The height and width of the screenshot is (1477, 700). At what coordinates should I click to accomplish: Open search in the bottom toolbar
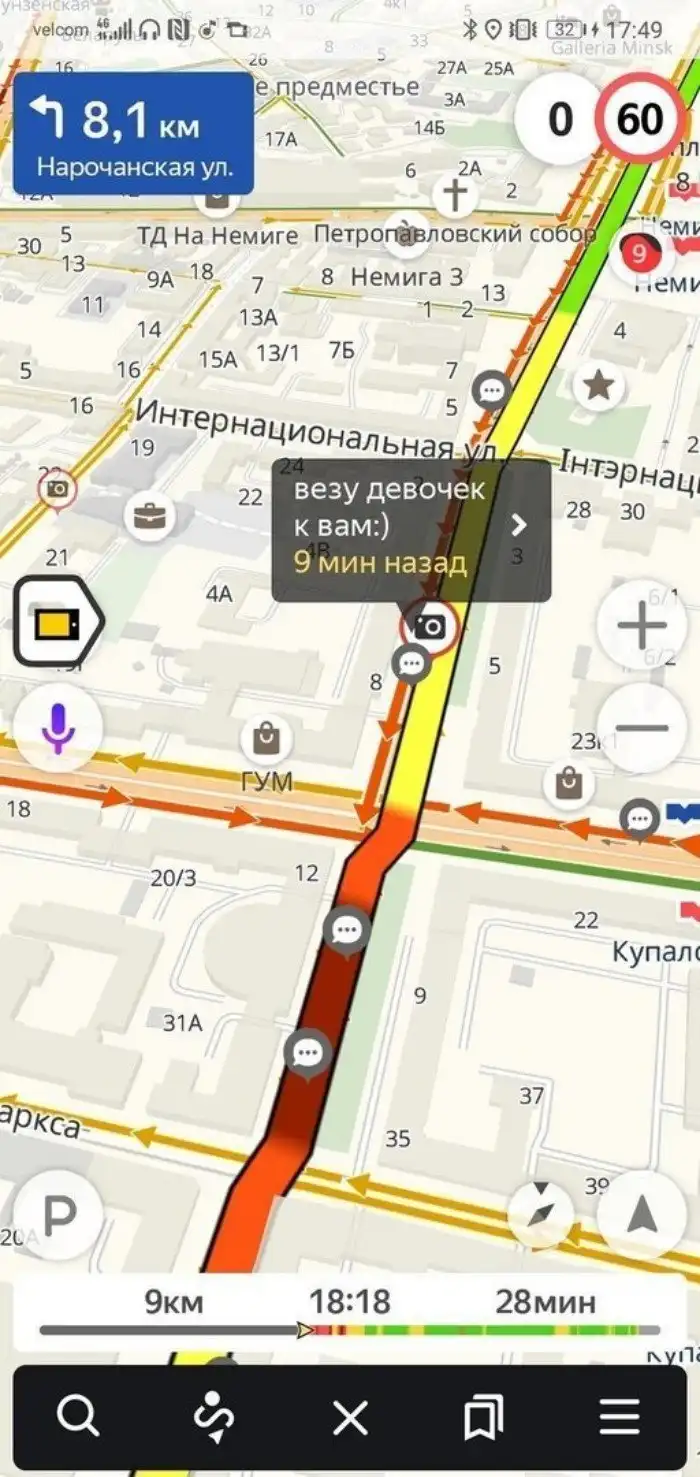pyautogui.click(x=78, y=1416)
